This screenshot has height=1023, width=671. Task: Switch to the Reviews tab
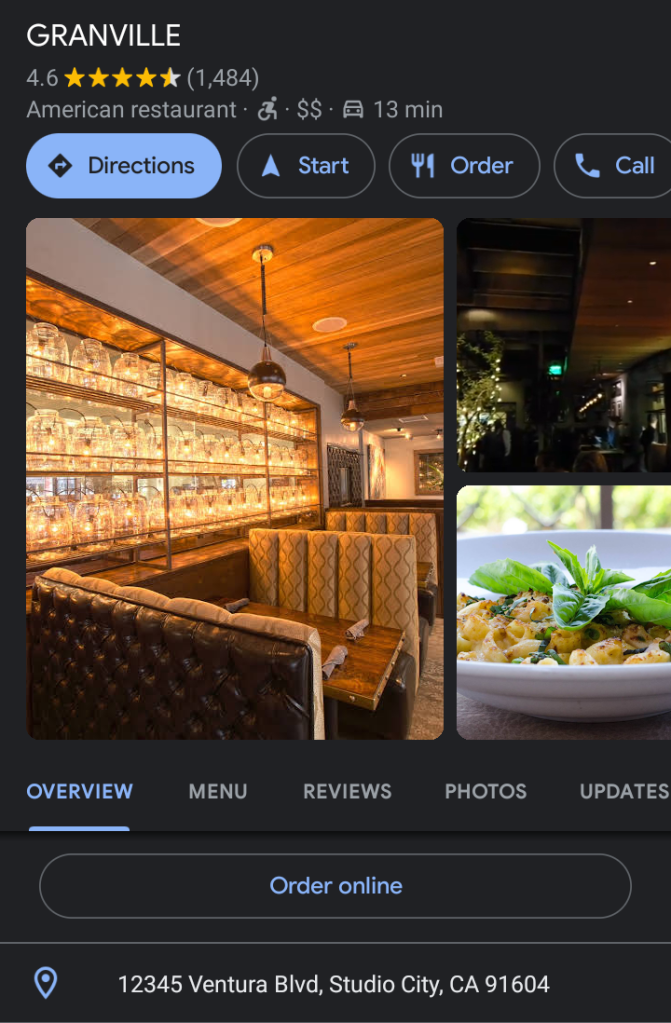tap(347, 791)
